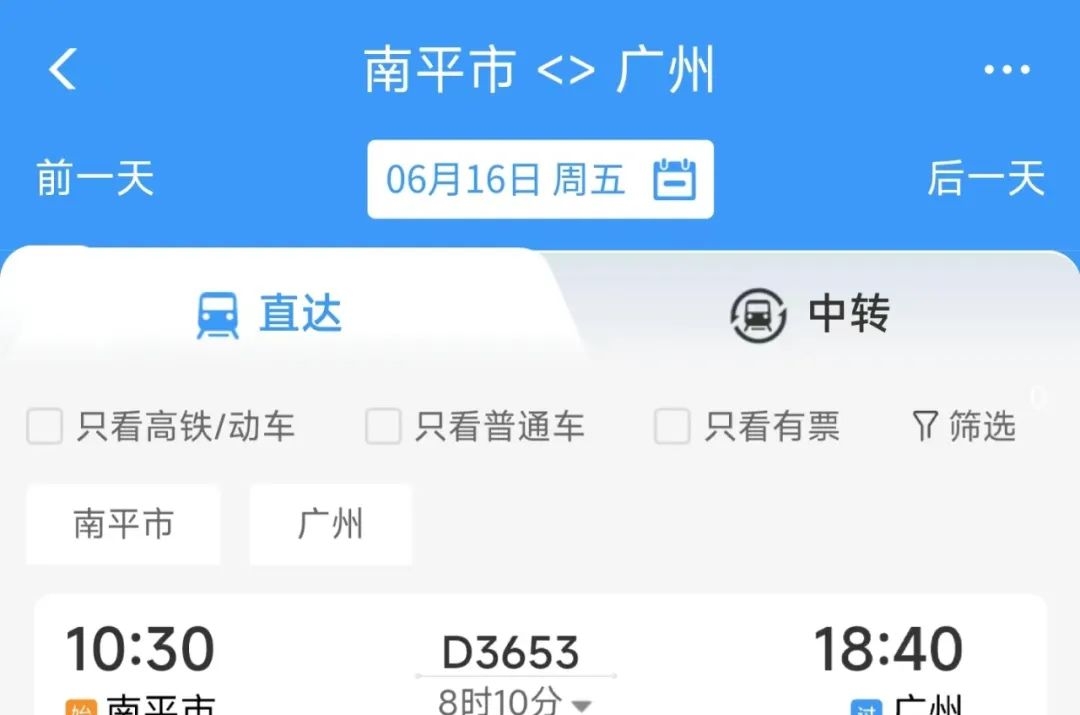Go to the previous day (前一天)
Viewport: 1080px width, 715px height.
[x=95, y=180]
